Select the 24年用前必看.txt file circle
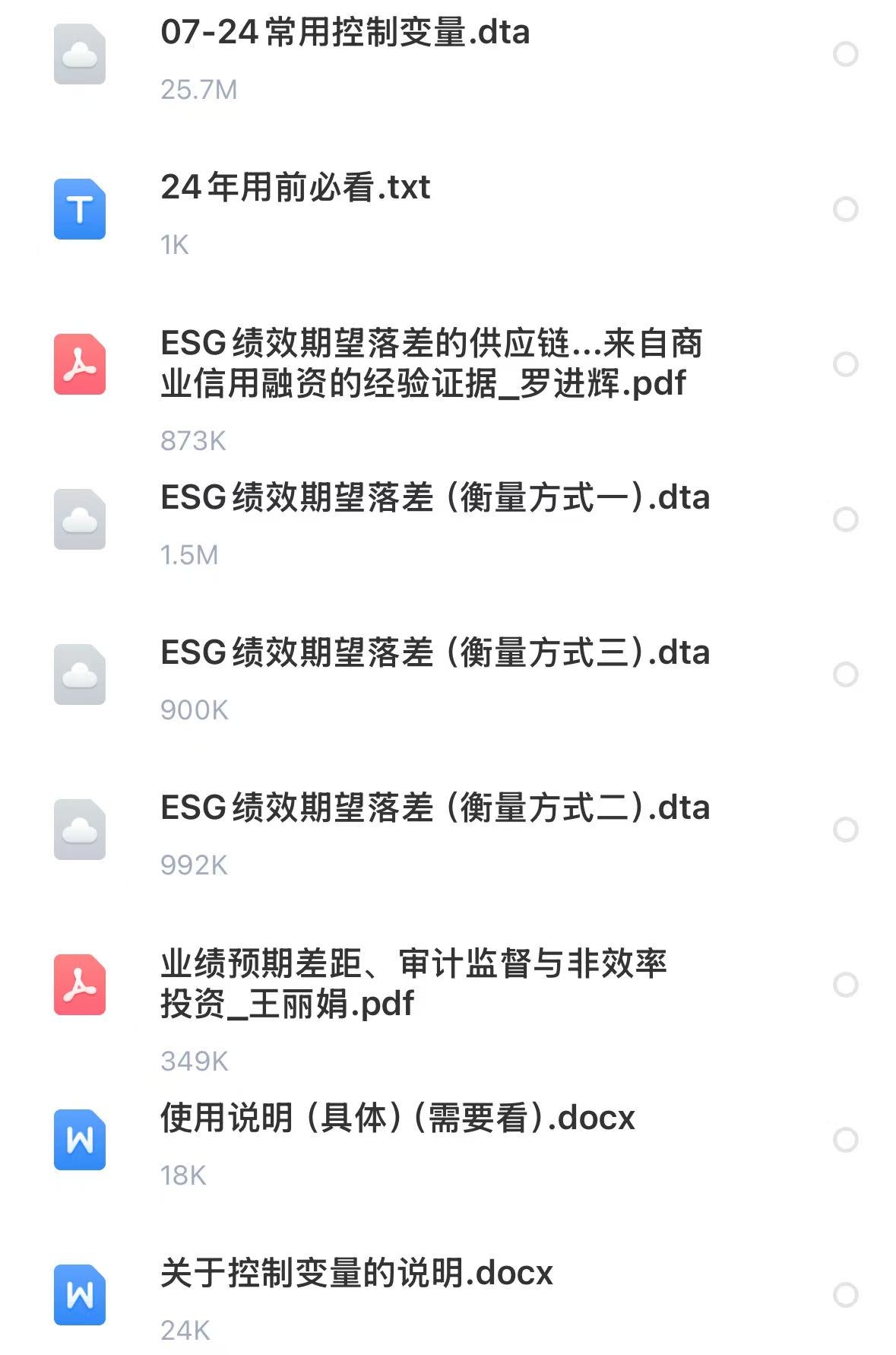Screen dimensions: 896x1355 click(845, 209)
